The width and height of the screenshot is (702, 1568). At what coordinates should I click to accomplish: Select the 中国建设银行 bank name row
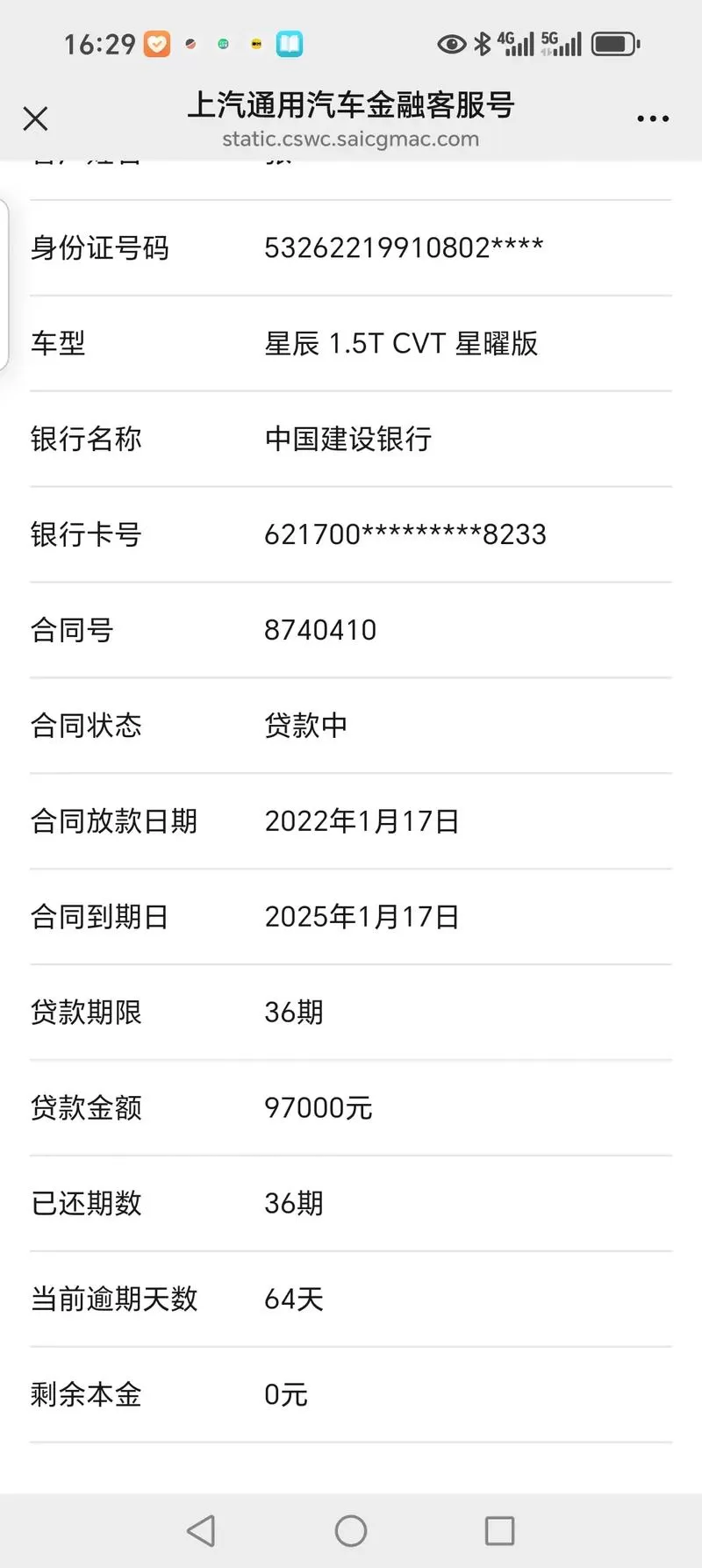point(348,439)
